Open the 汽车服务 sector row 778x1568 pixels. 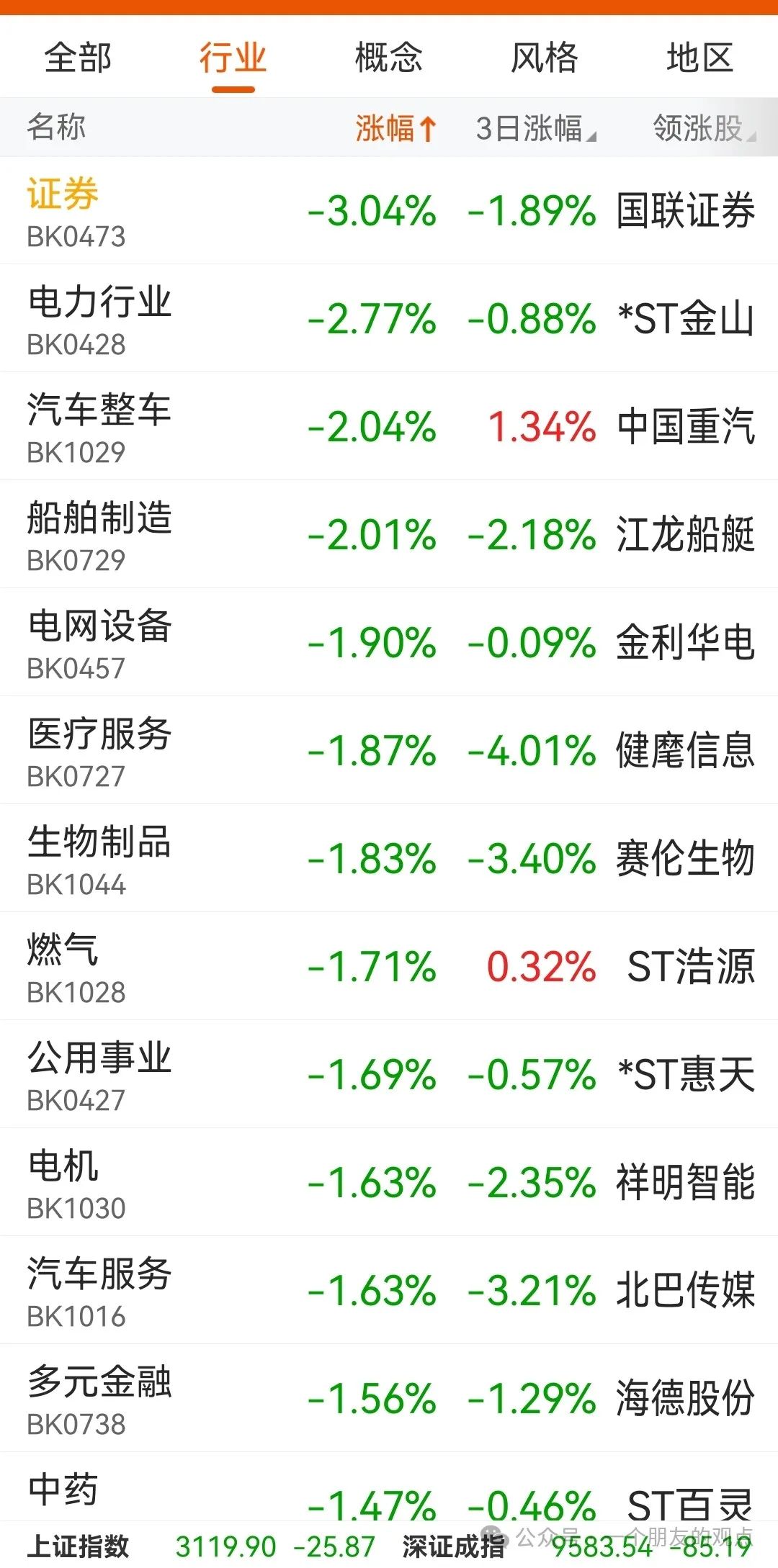pos(389,1290)
